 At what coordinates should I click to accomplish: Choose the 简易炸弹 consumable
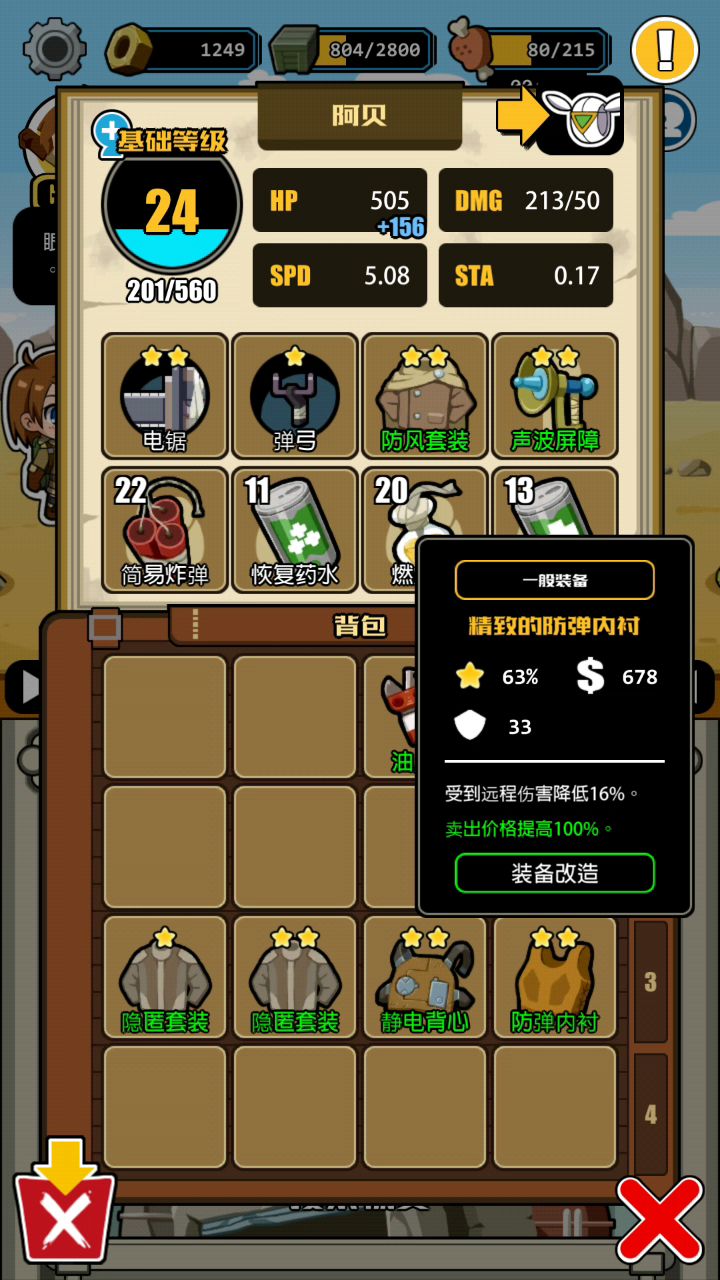(165, 530)
